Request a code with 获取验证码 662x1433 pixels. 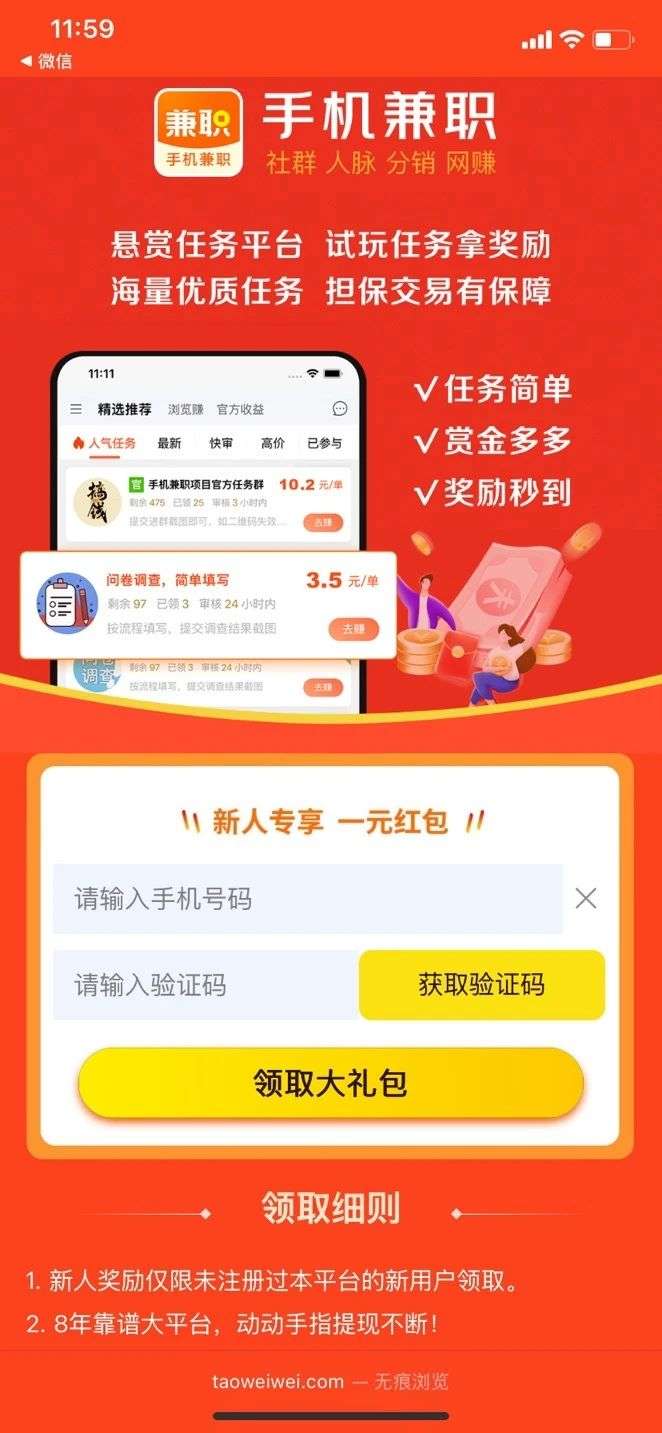tap(482, 985)
